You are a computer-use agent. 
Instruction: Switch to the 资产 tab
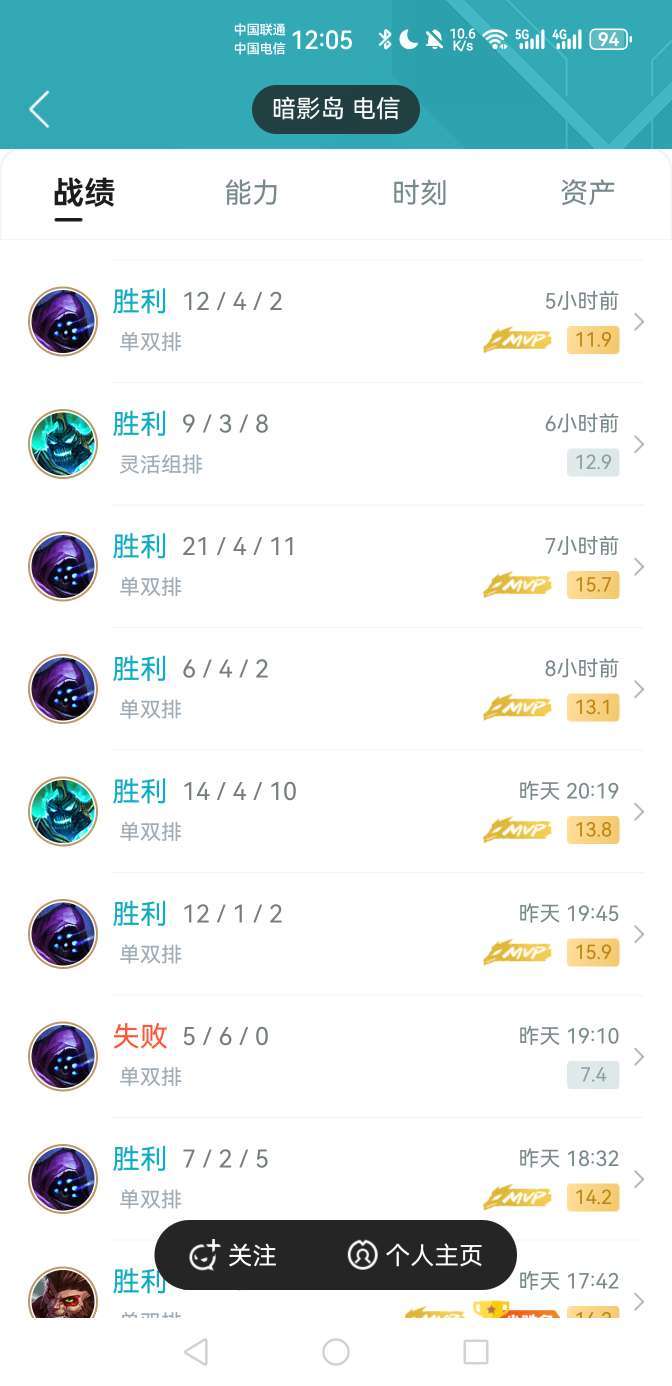click(587, 192)
